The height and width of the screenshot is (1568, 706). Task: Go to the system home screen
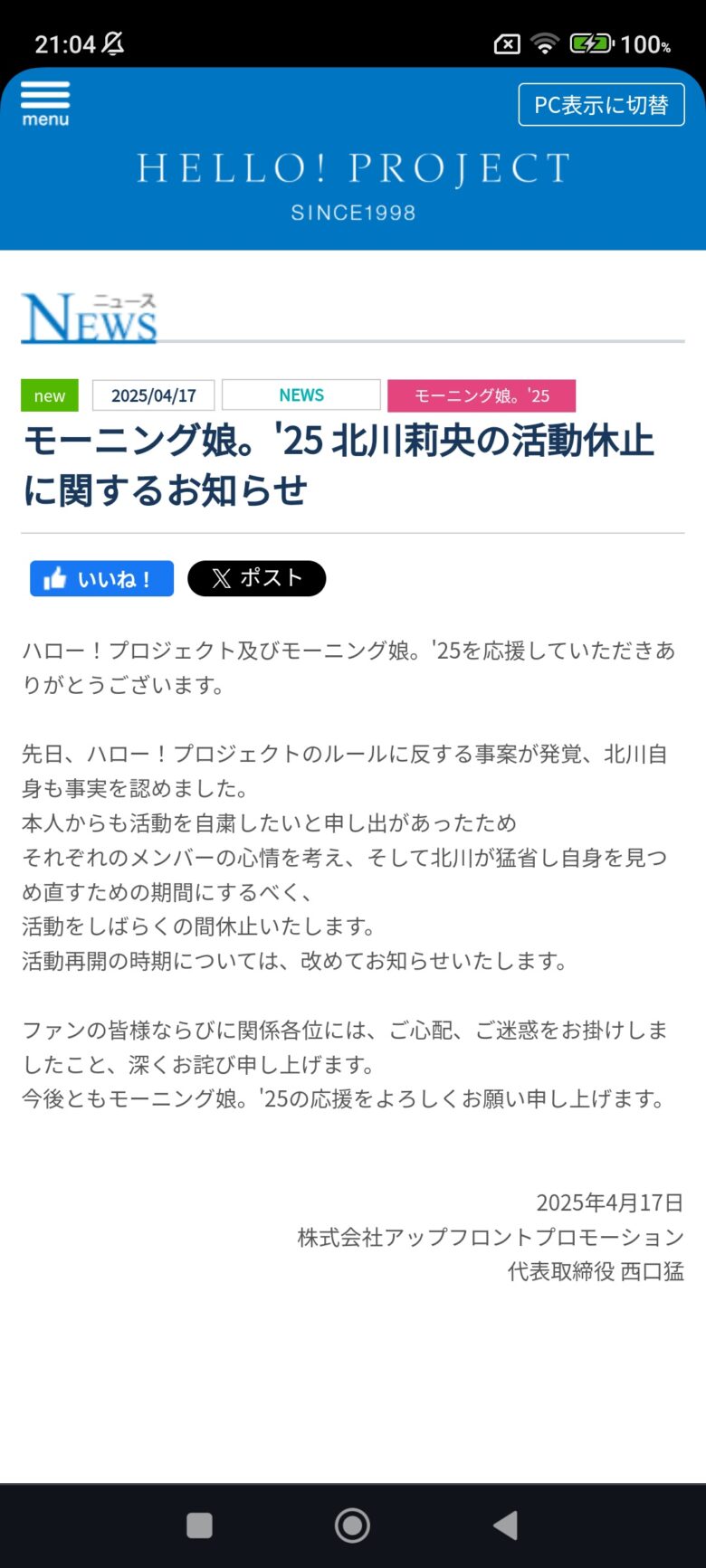pyautogui.click(x=352, y=1525)
